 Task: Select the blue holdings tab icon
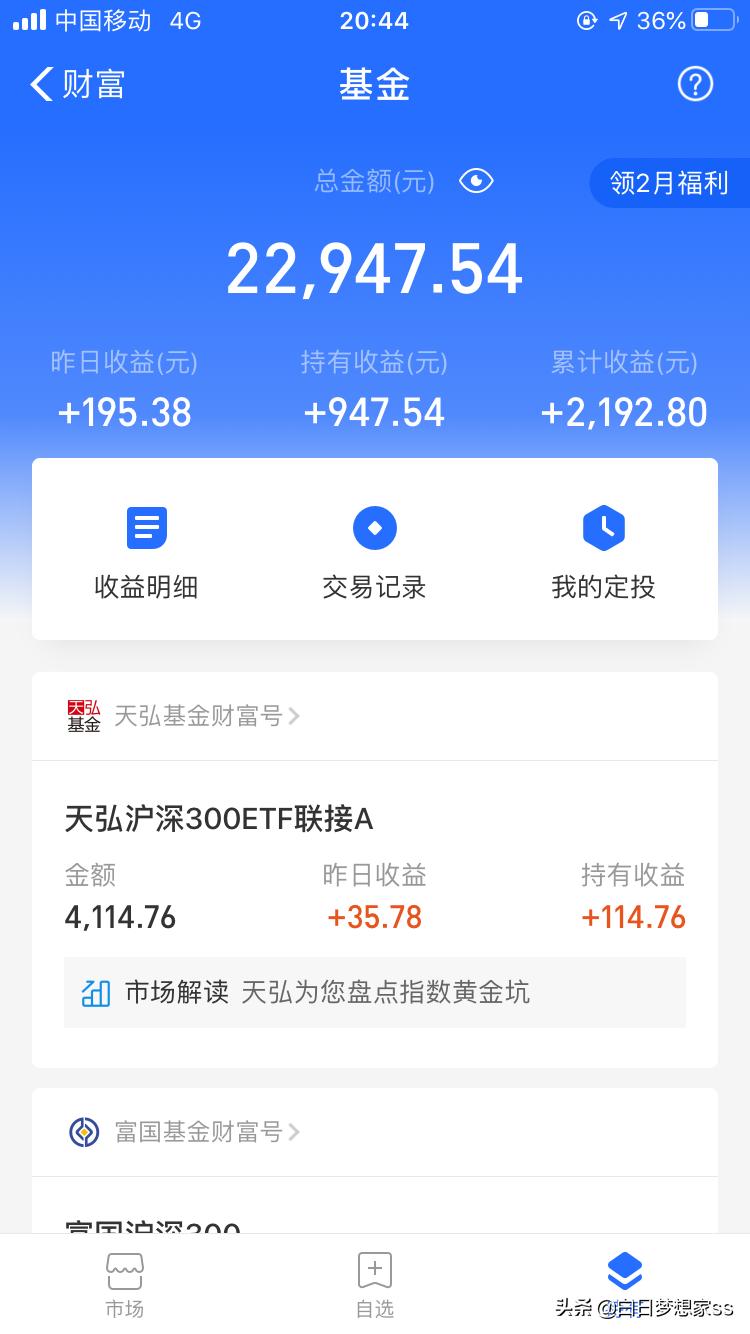624,1268
